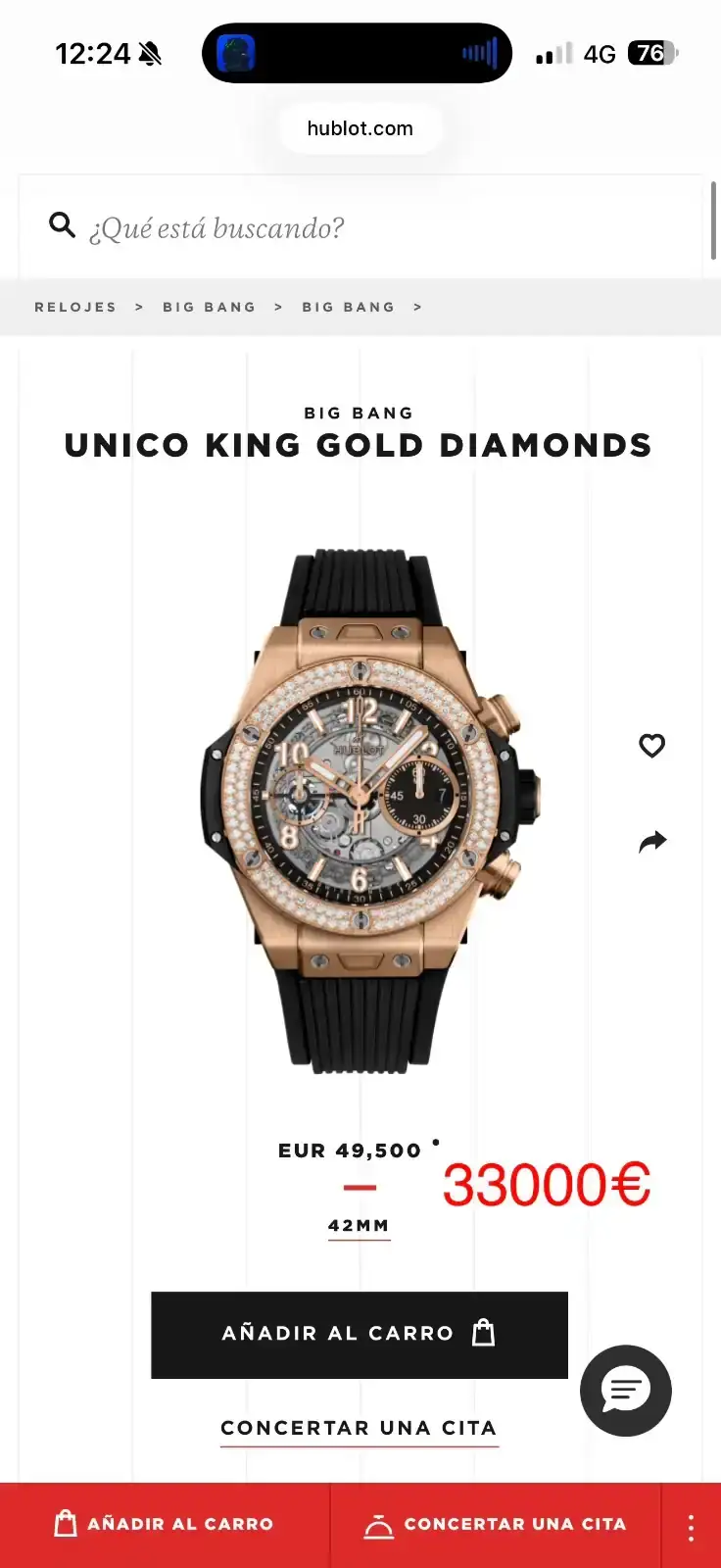Open the RELOJES breadcrumb link
Screen dimensions: 721x1568
point(75,307)
